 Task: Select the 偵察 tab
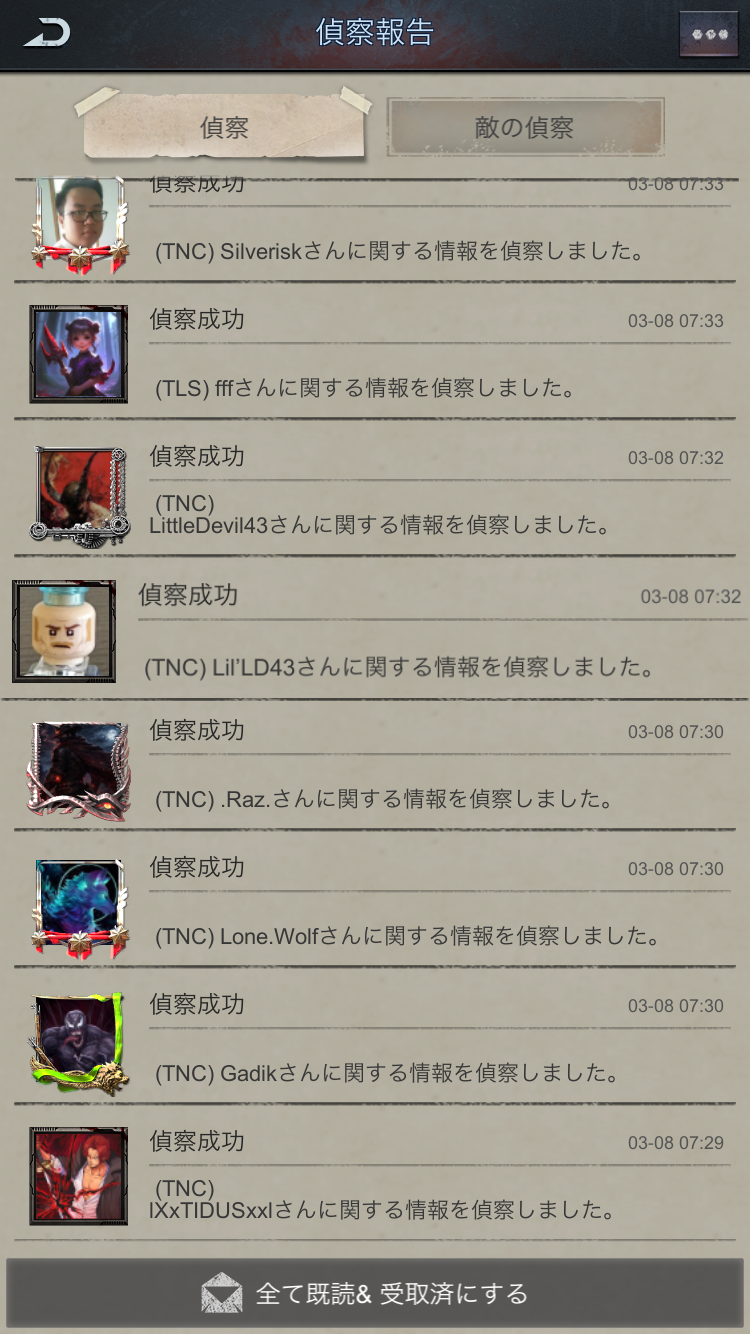pyautogui.click(x=224, y=127)
